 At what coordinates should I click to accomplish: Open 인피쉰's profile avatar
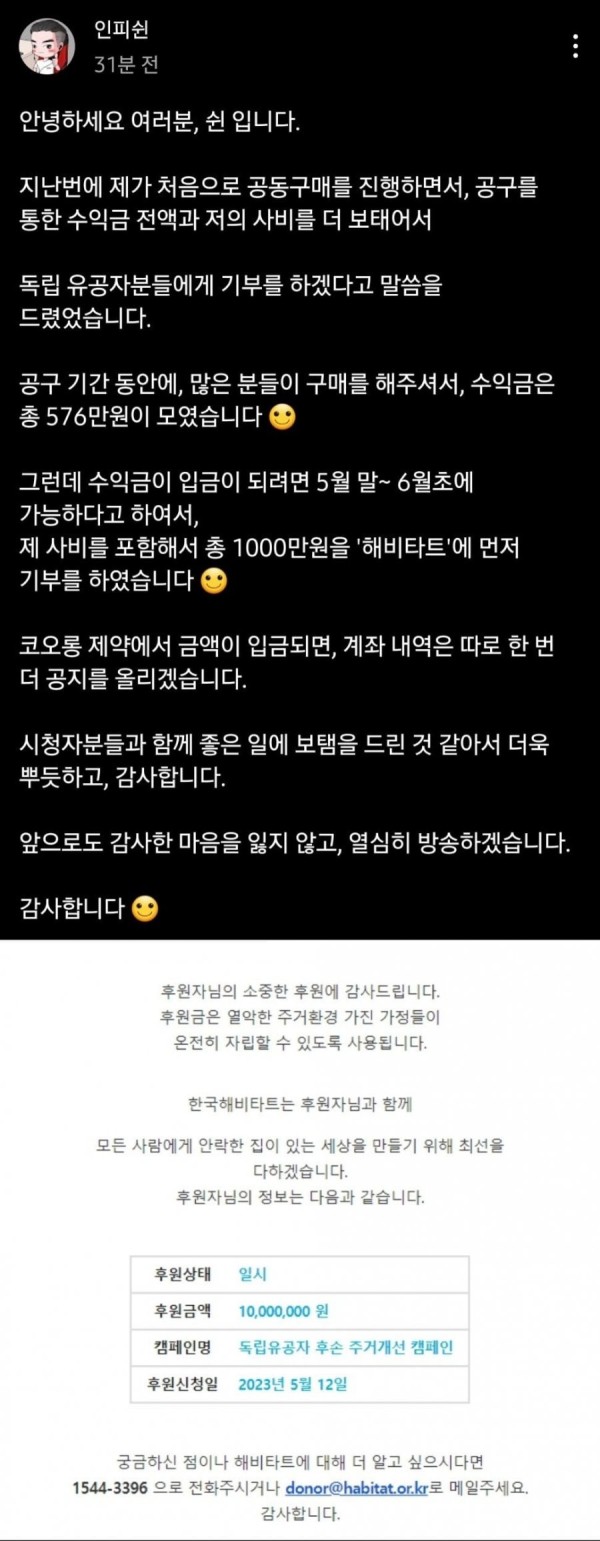(46, 47)
